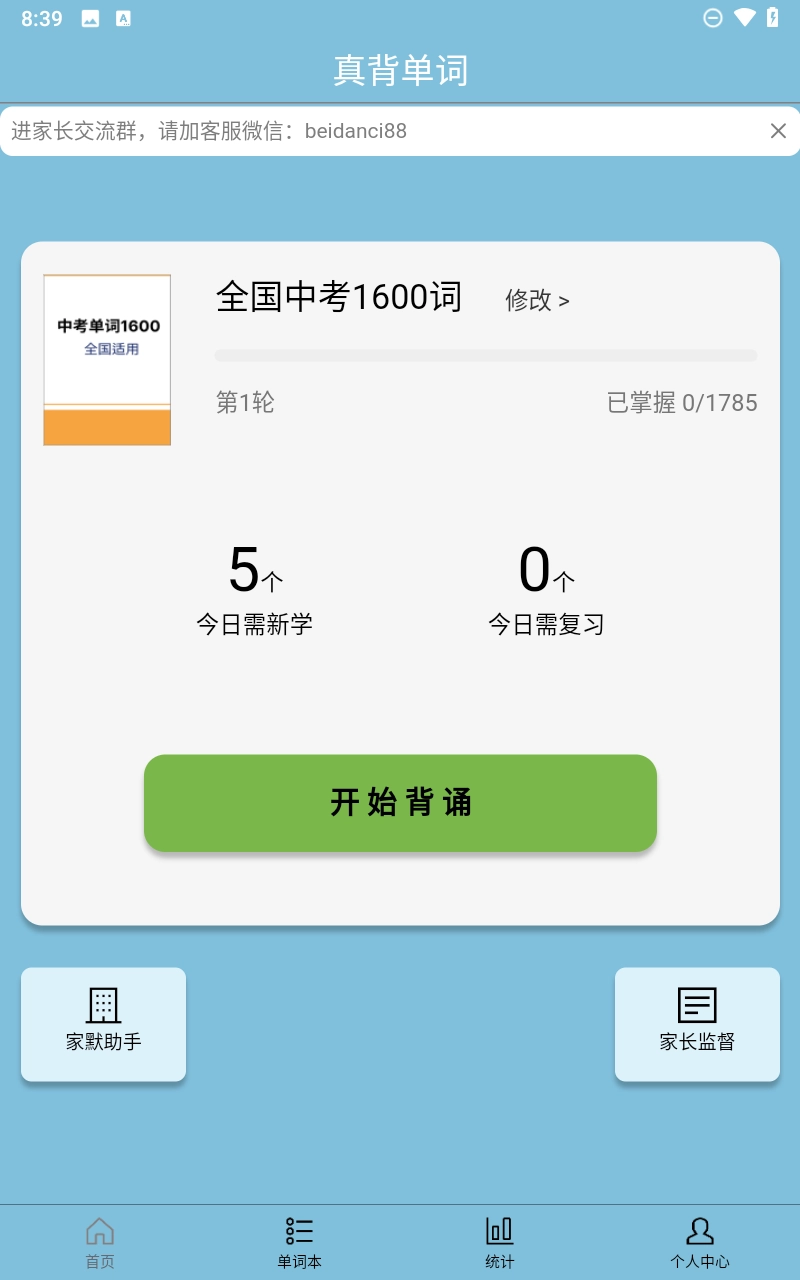Expand the 修改 book selection option
Screen dimensions: 800x1280
[x=538, y=300]
